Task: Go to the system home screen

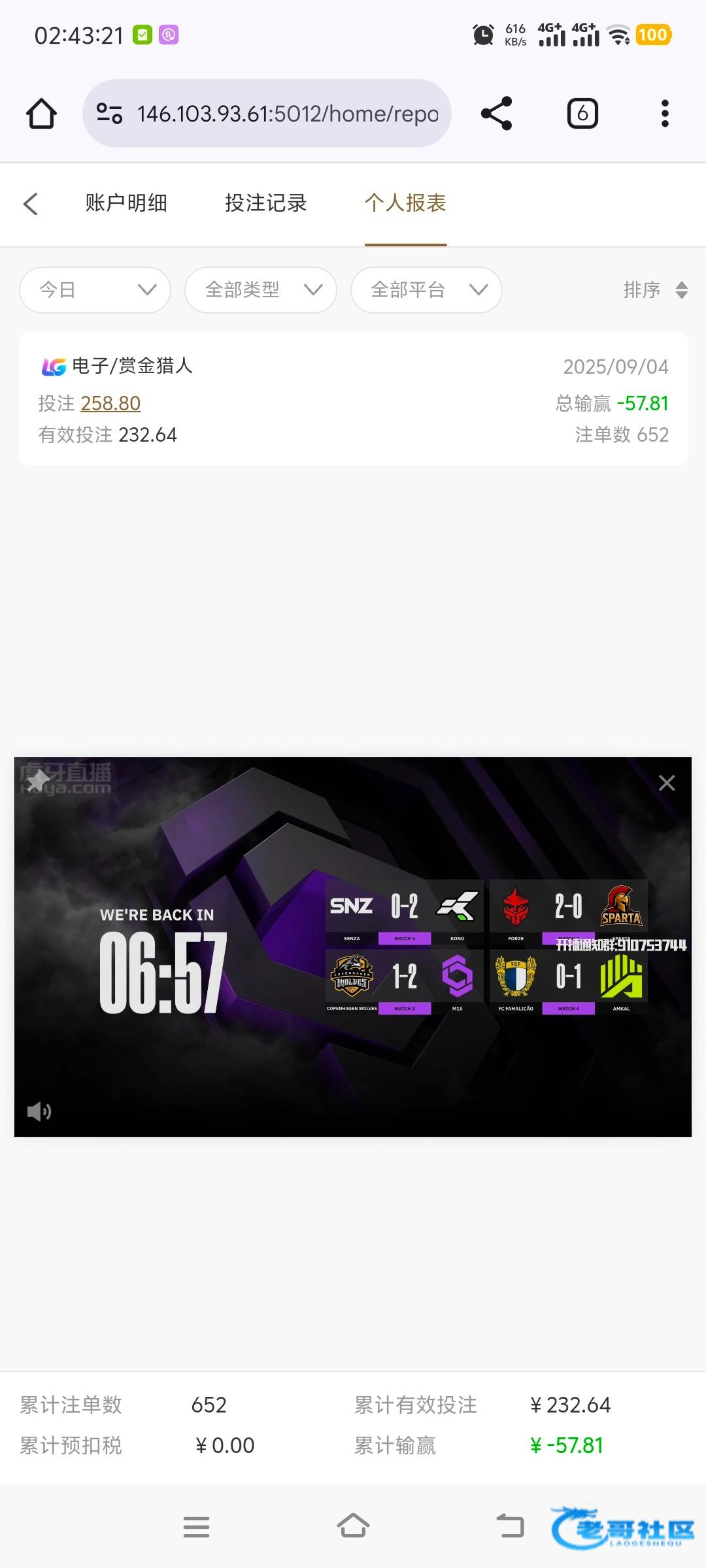Action: pyautogui.click(x=353, y=1526)
